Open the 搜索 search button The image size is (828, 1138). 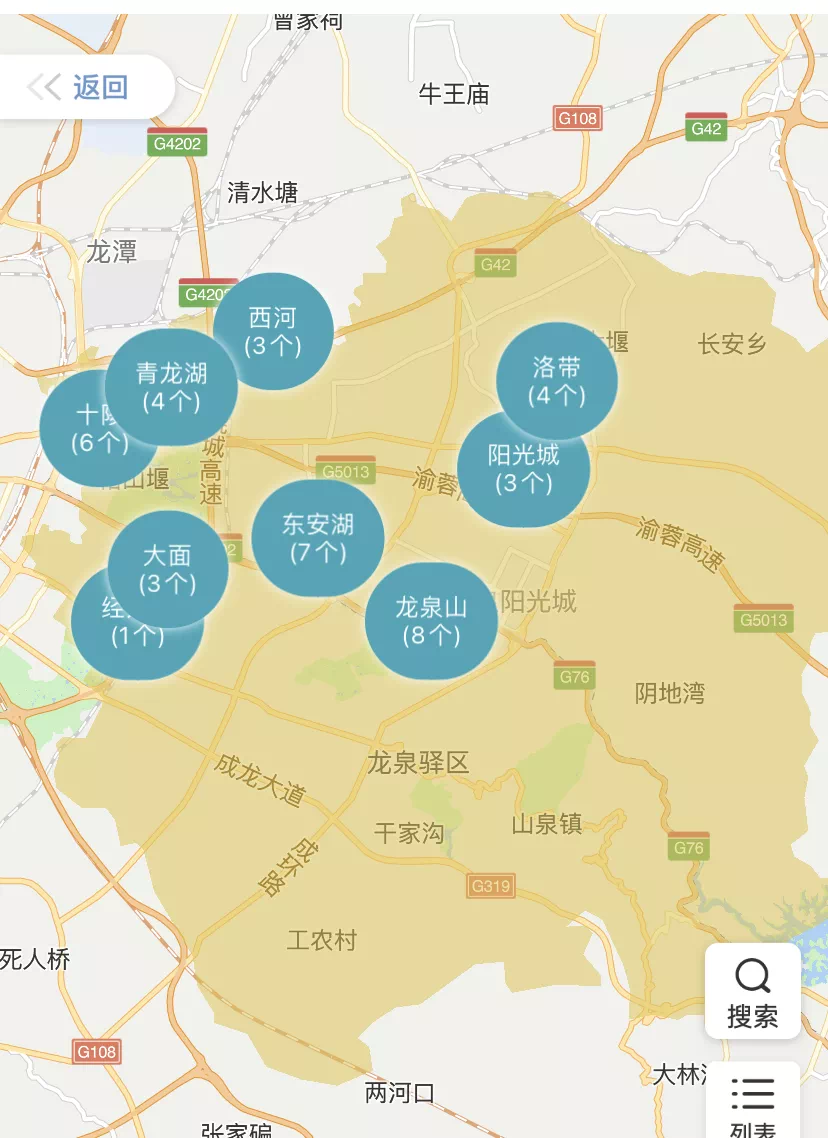(752, 991)
